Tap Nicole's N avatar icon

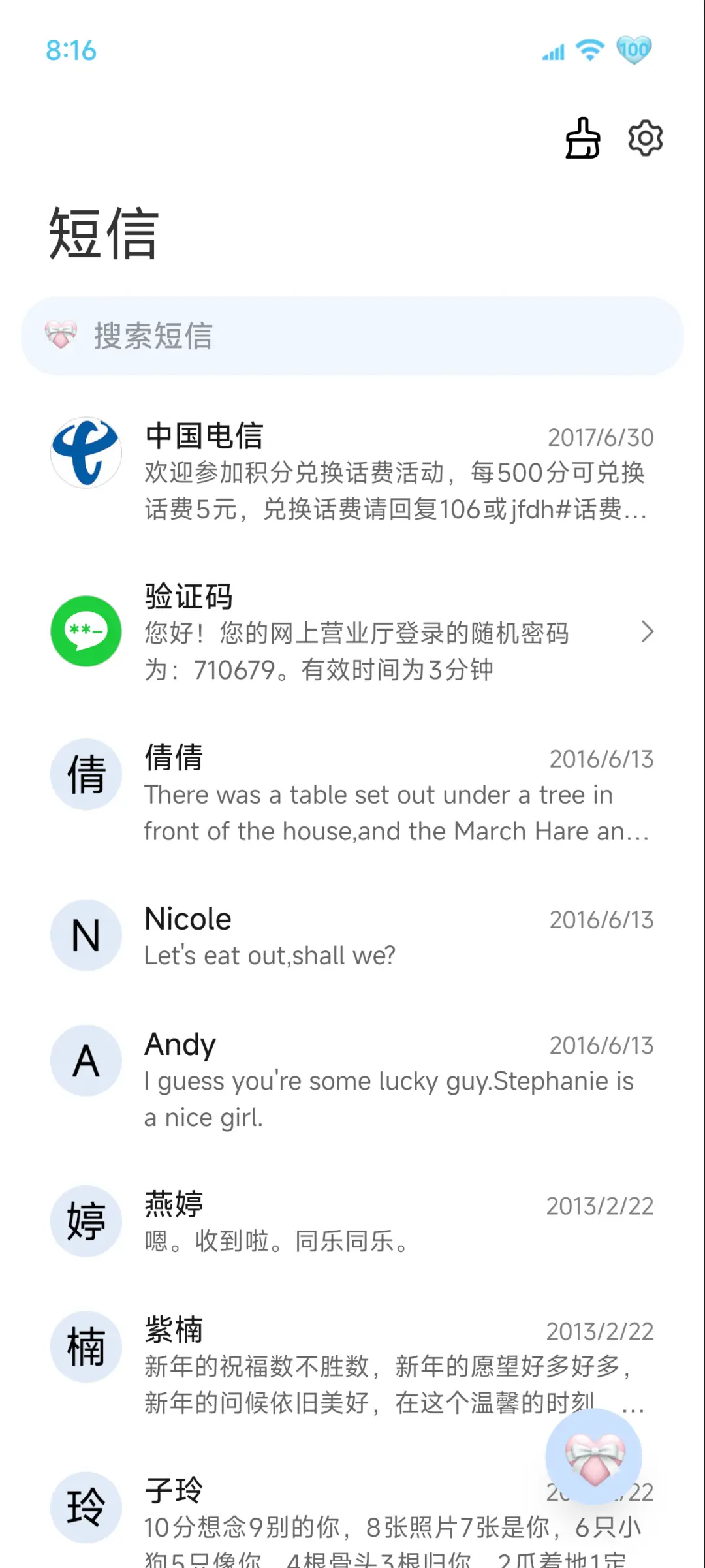tap(86, 935)
